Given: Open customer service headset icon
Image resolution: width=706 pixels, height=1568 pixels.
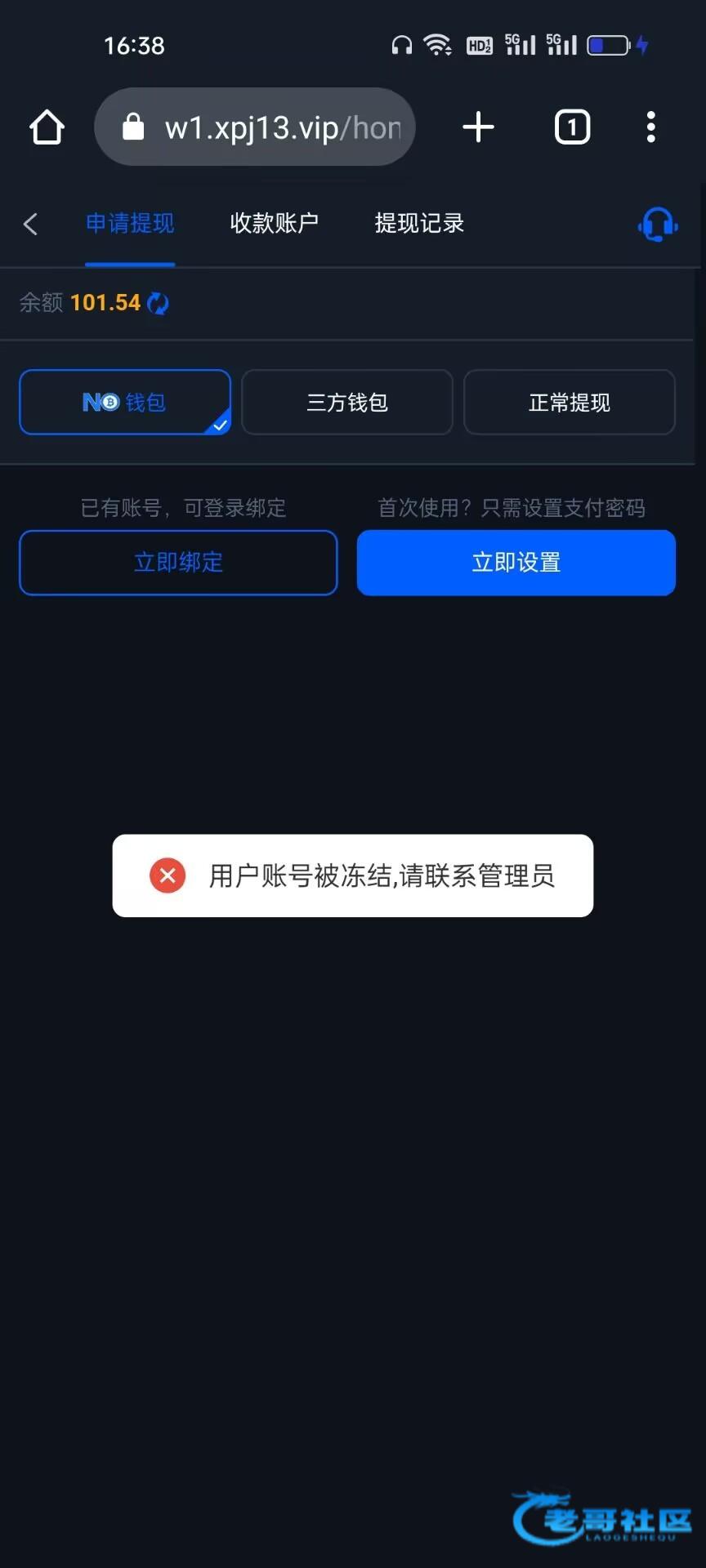Looking at the screenshot, I should [658, 224].
